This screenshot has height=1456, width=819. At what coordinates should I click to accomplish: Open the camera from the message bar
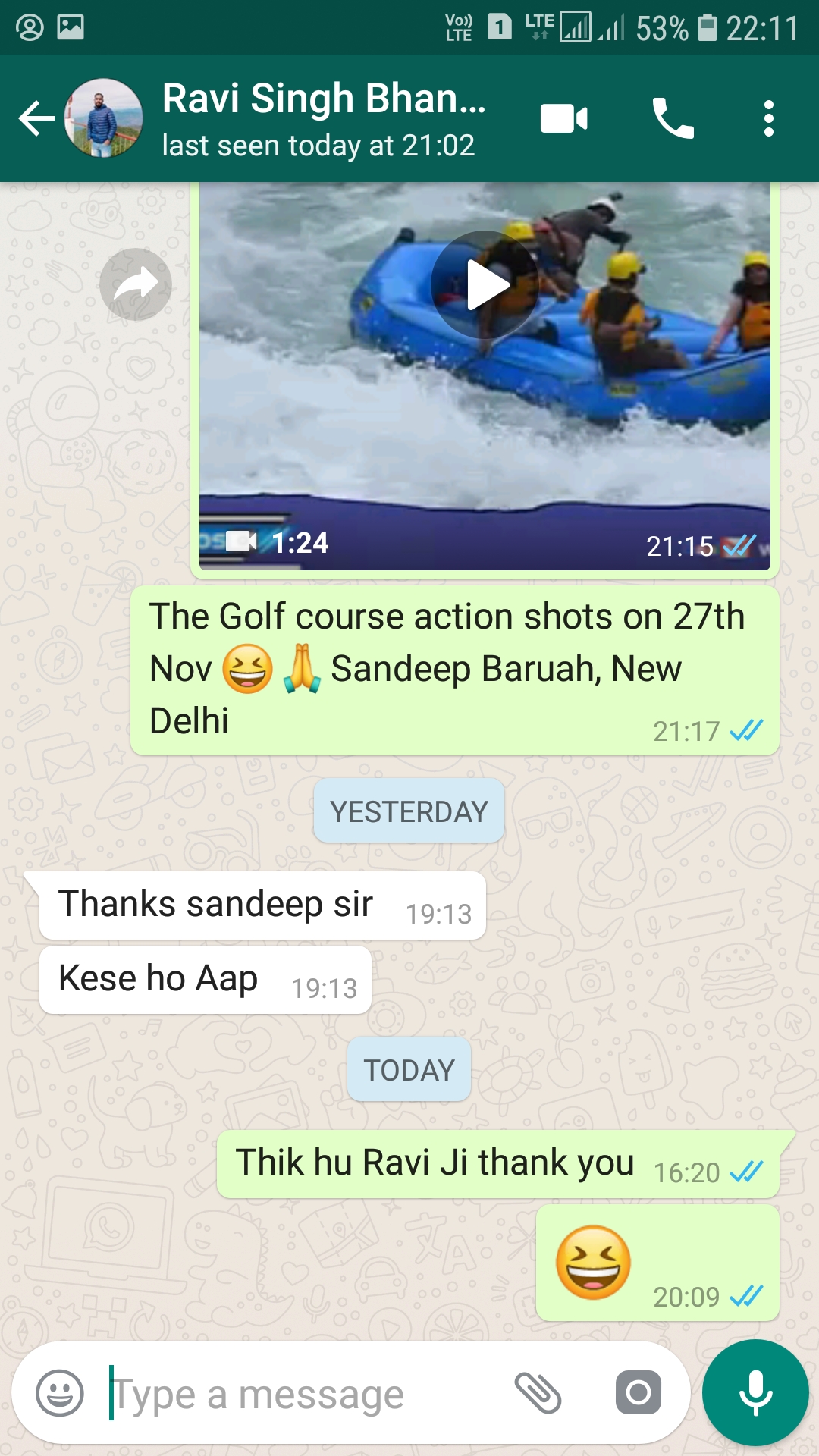638,1393
